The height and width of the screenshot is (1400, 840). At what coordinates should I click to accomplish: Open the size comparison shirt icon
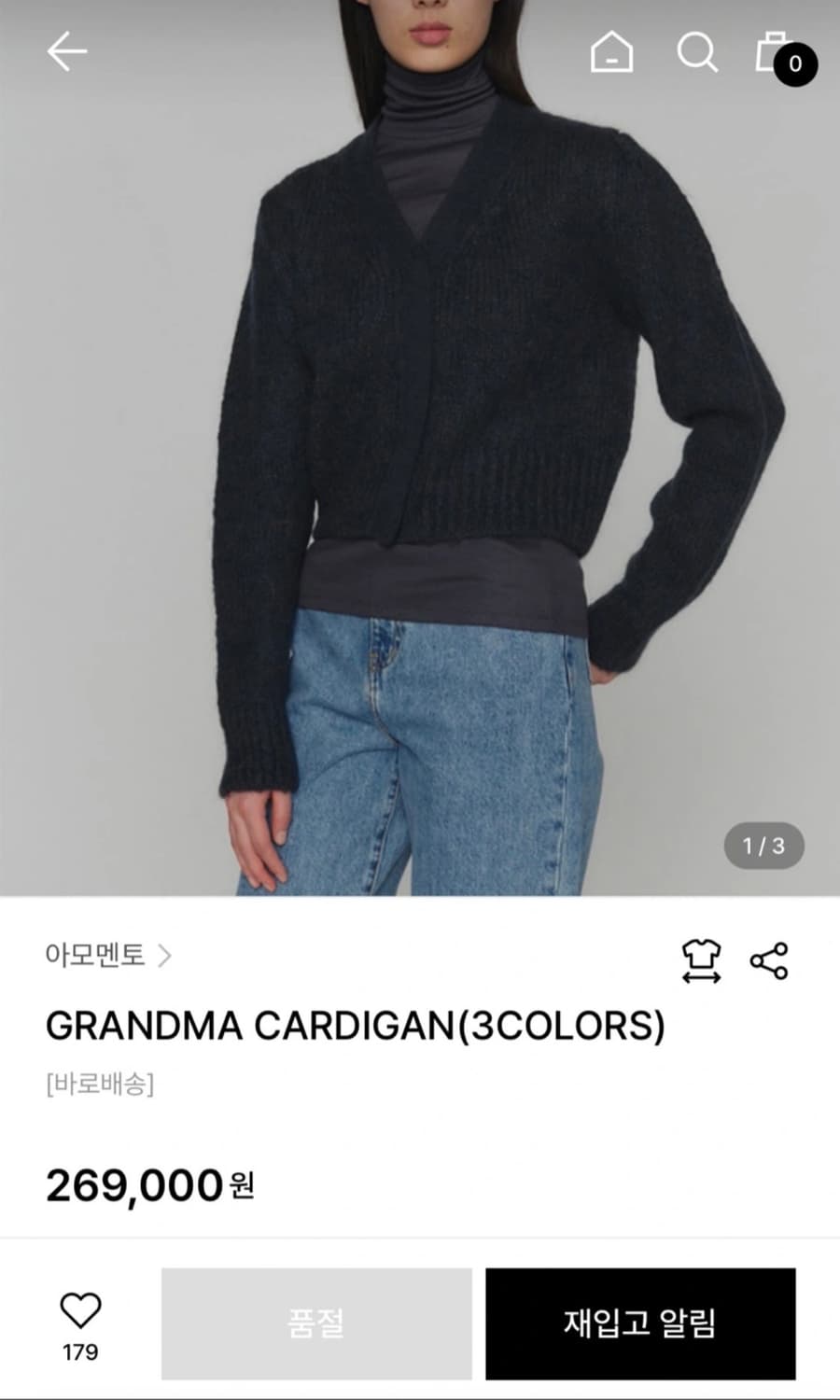click(701, 957)
